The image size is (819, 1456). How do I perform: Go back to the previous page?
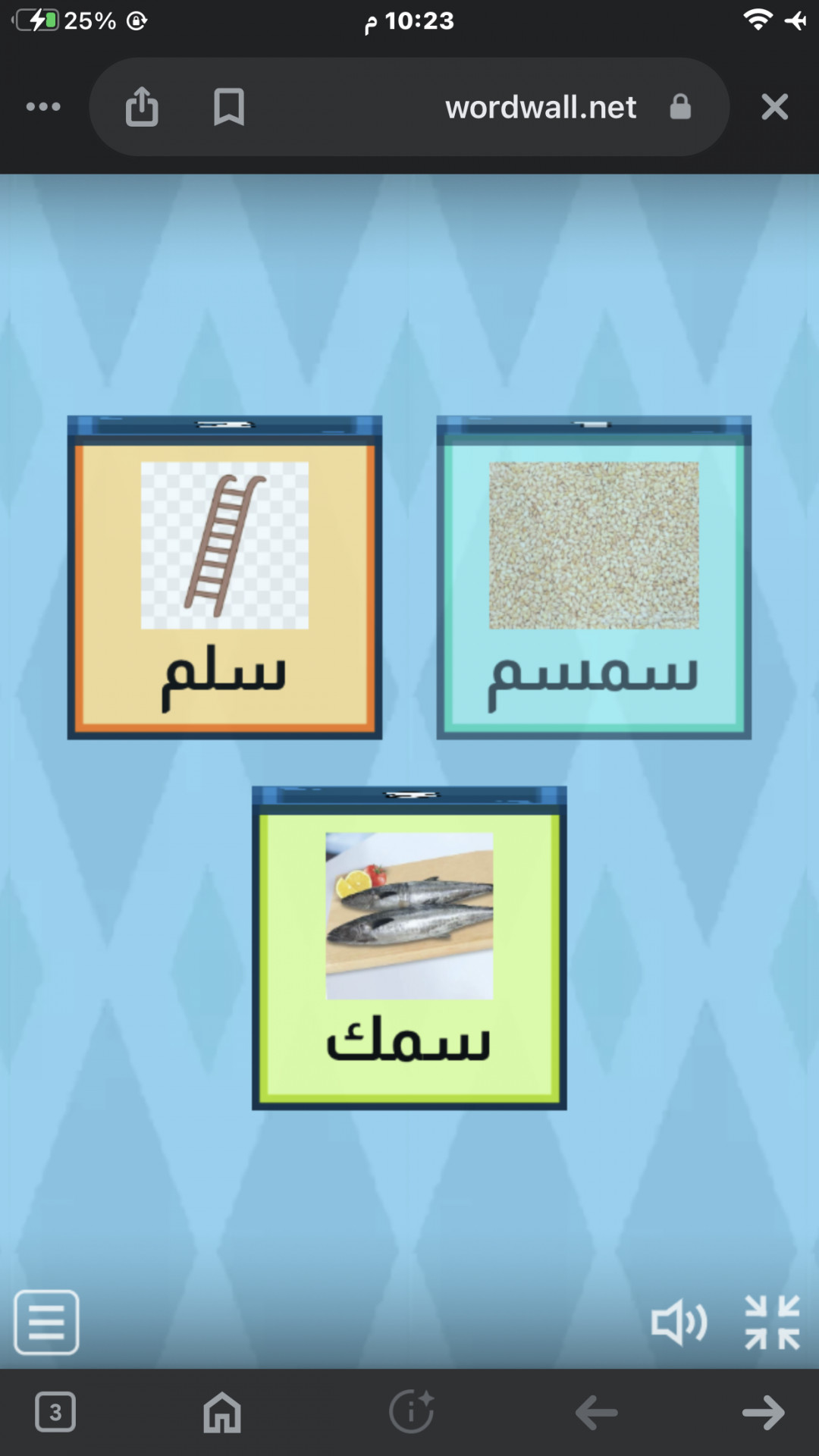597,1413
